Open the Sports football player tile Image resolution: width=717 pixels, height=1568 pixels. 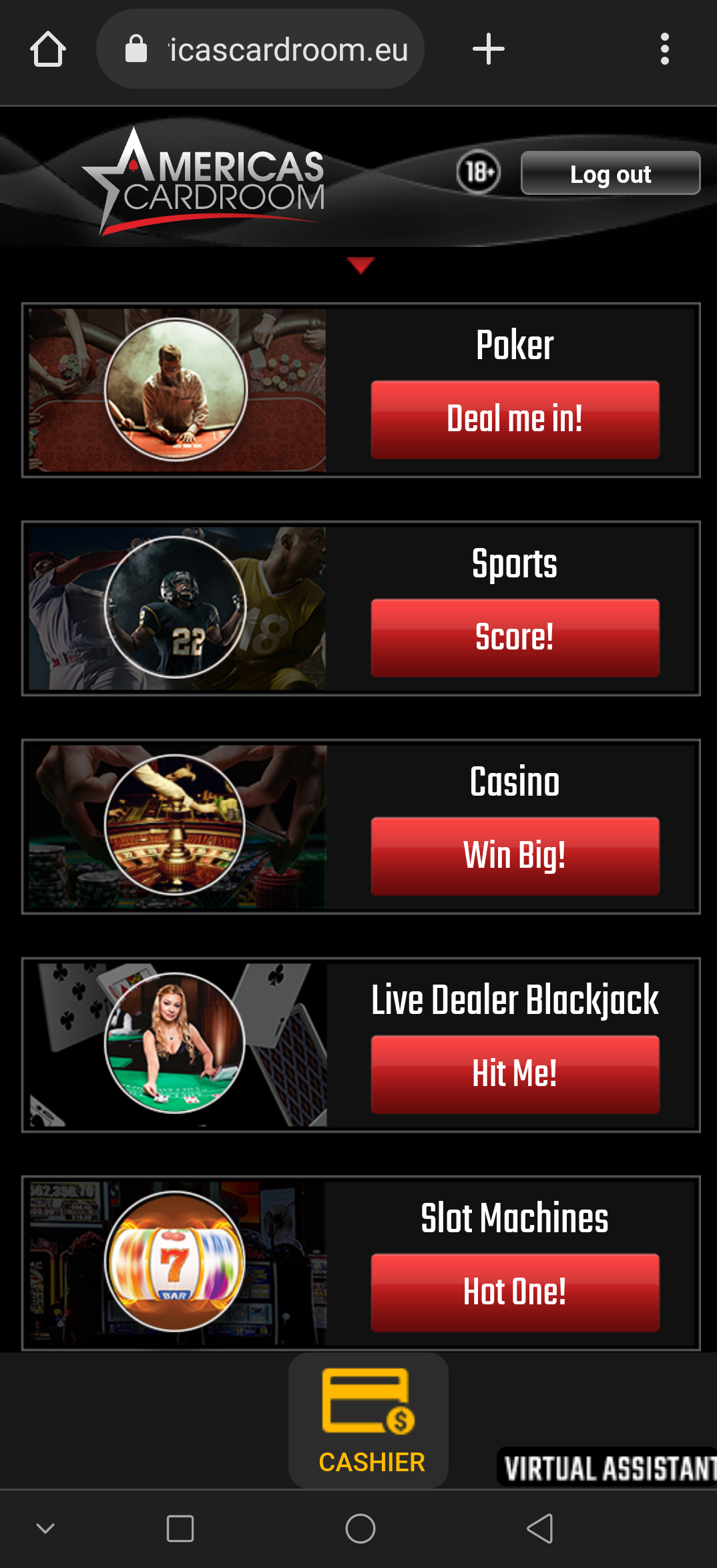176,607
